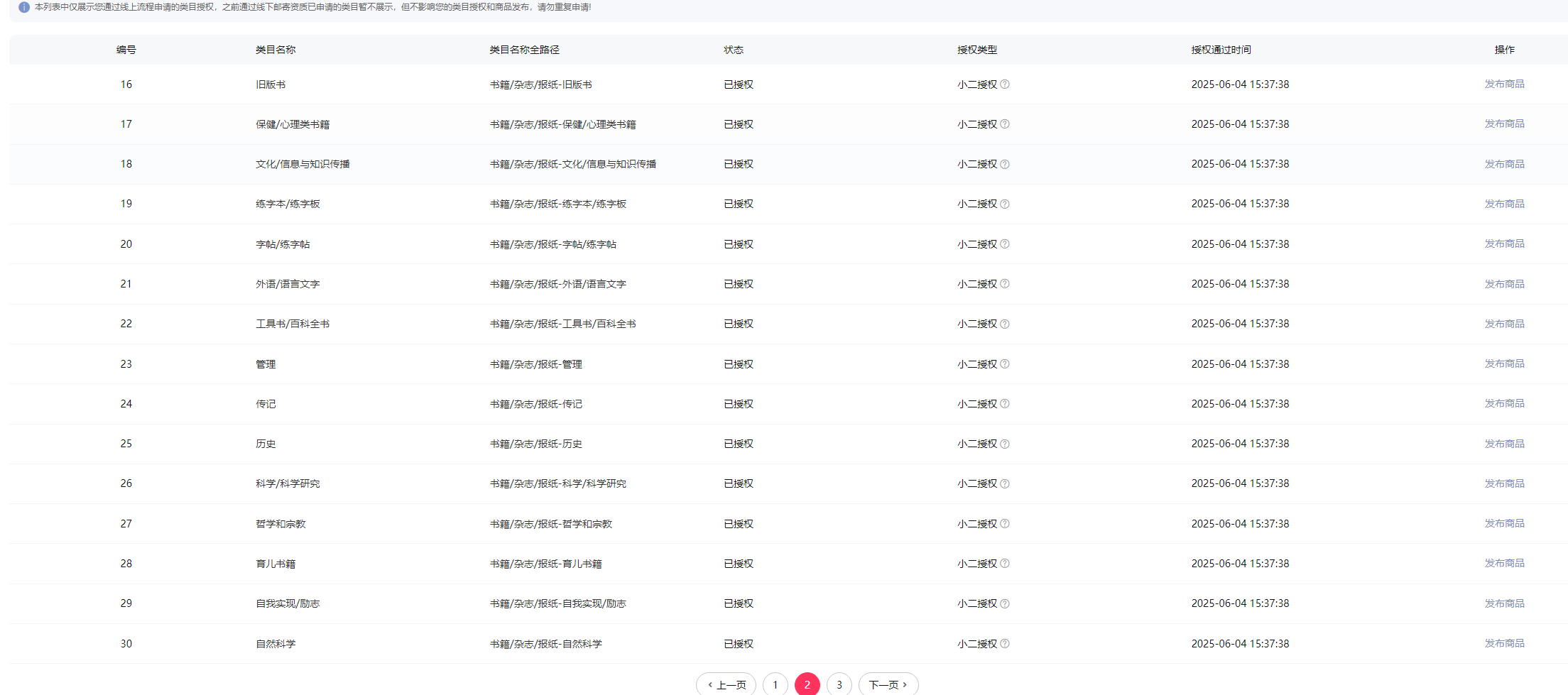Image resolution: width=1568 pixels, height=695 pixels.
Task: Click 发布商品 for 历史 row
Action: (x=1504, y=444)
